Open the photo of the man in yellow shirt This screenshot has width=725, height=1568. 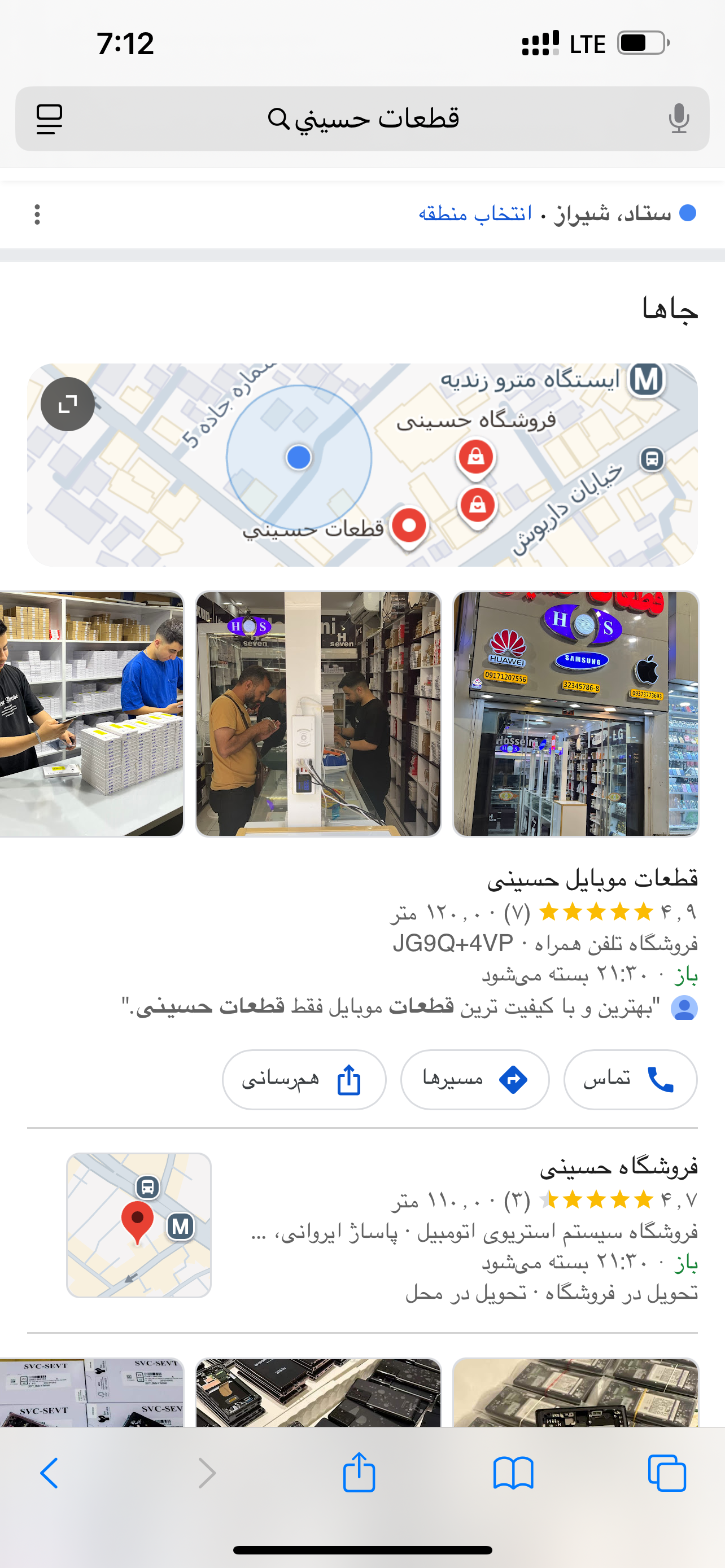click(x=318, y=713)
